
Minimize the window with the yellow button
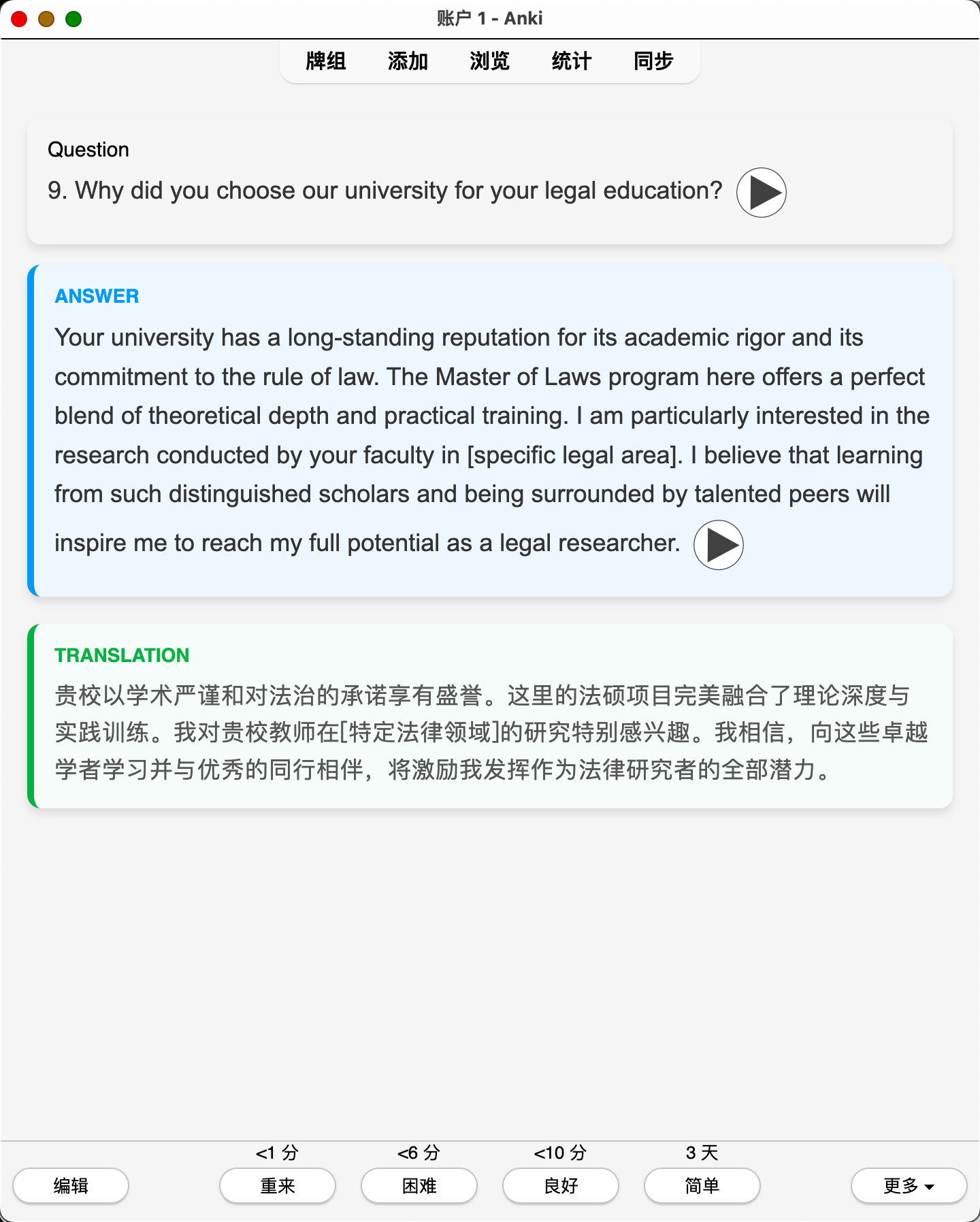pos(46,19)
